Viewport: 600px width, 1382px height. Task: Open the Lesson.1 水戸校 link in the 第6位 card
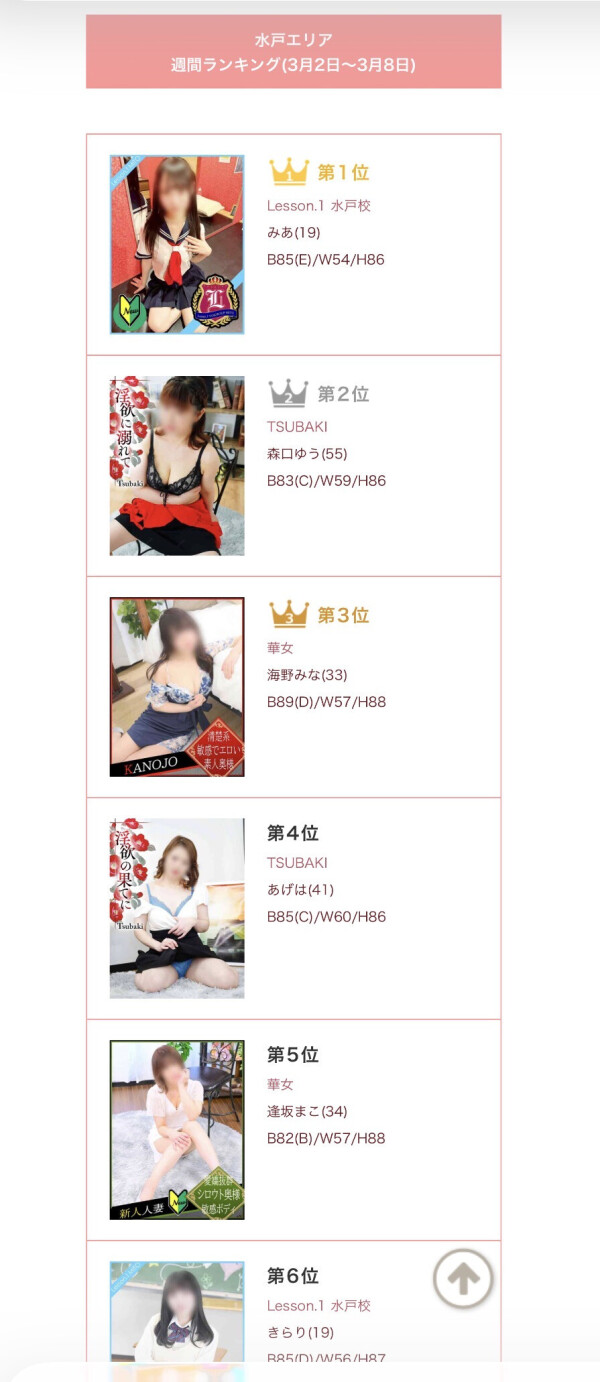[319, 1306]
